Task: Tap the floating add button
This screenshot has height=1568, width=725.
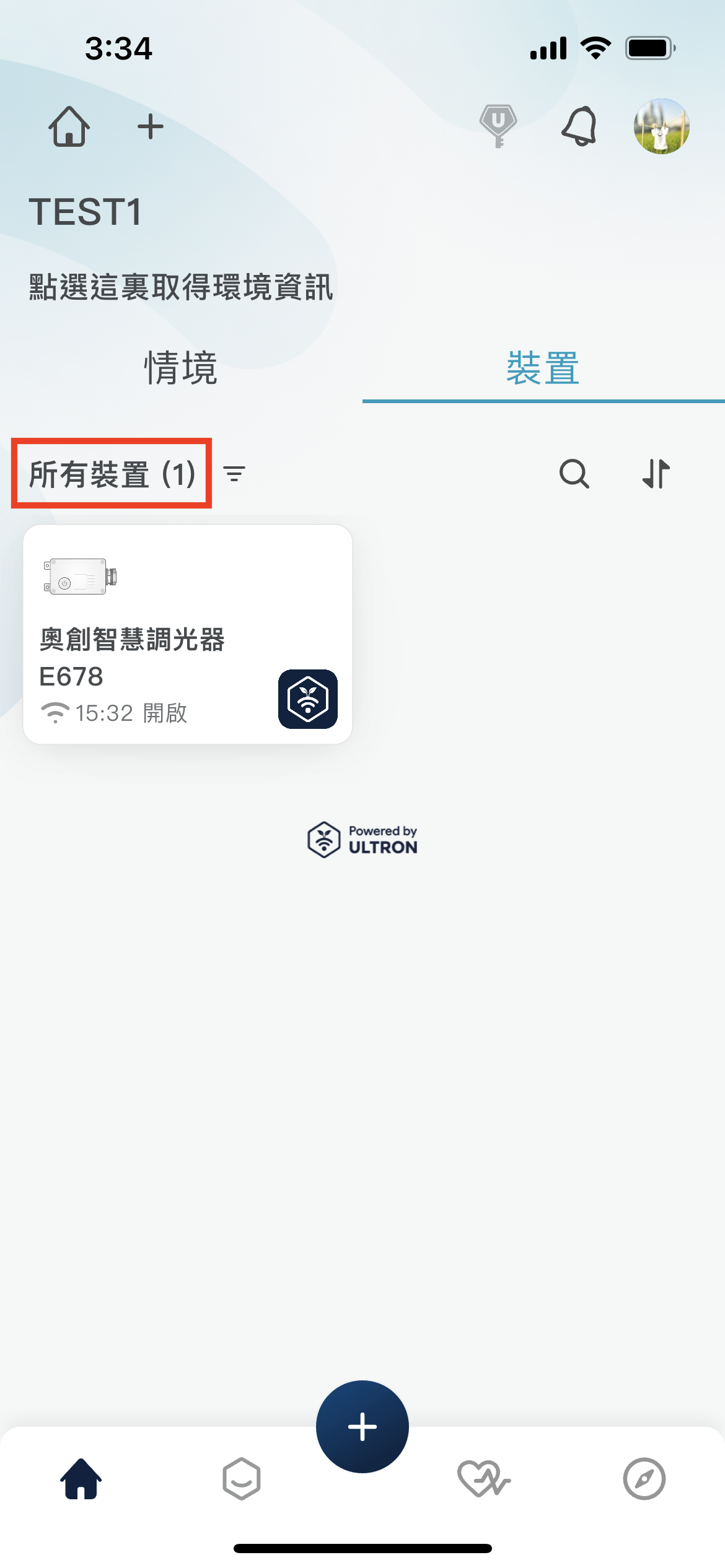Action: (362, 1427)
